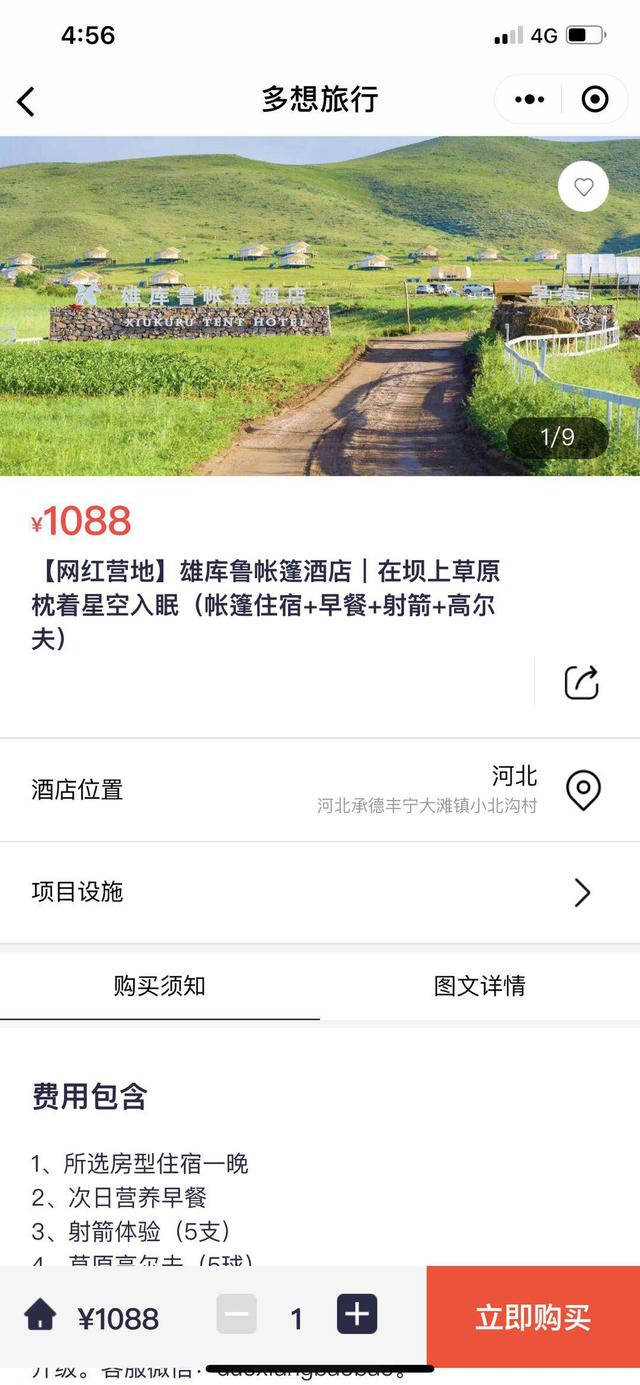Tap 立即购买 to buy now
640x1385 pixels.
point(533,1317)
